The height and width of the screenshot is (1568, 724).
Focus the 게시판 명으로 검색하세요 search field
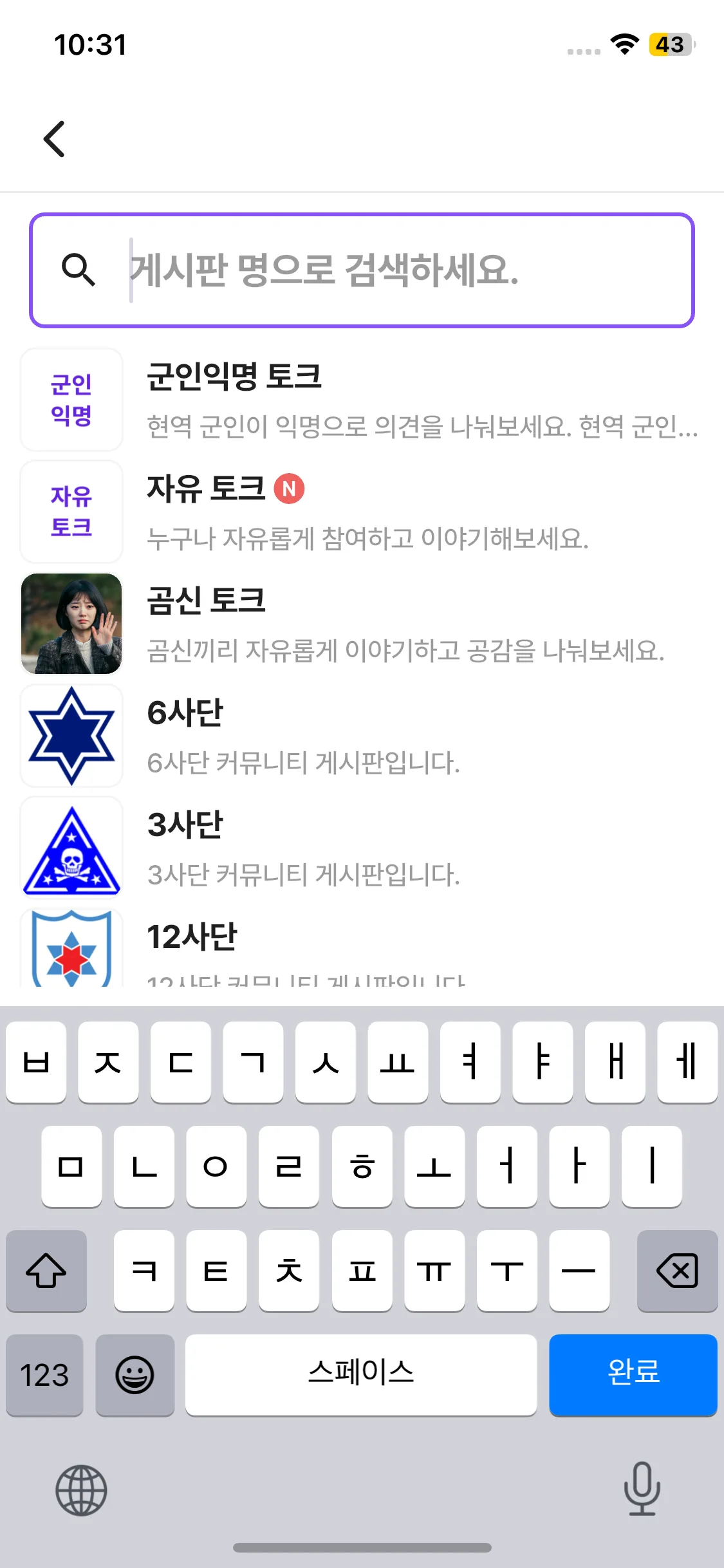[x=386, y=270]
